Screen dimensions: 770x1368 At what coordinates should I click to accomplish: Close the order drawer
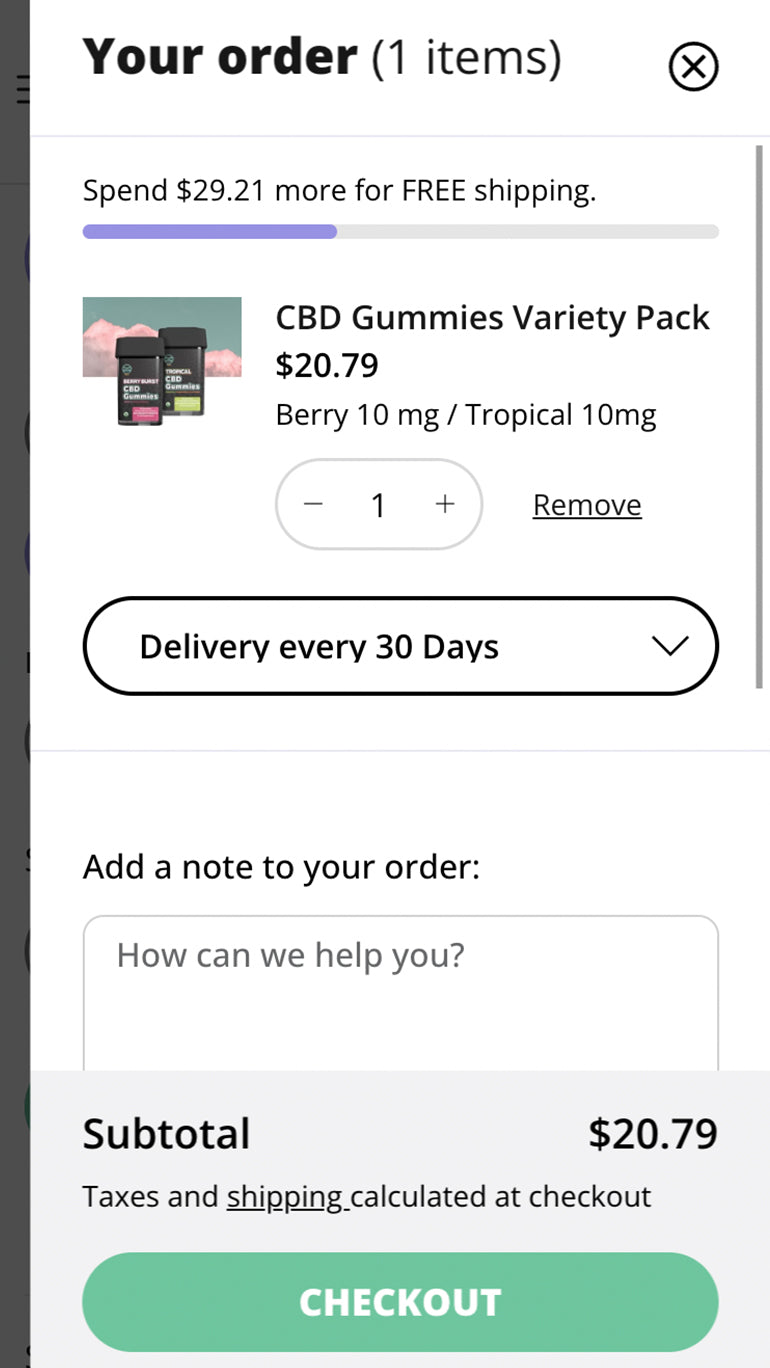click(693, 67)
